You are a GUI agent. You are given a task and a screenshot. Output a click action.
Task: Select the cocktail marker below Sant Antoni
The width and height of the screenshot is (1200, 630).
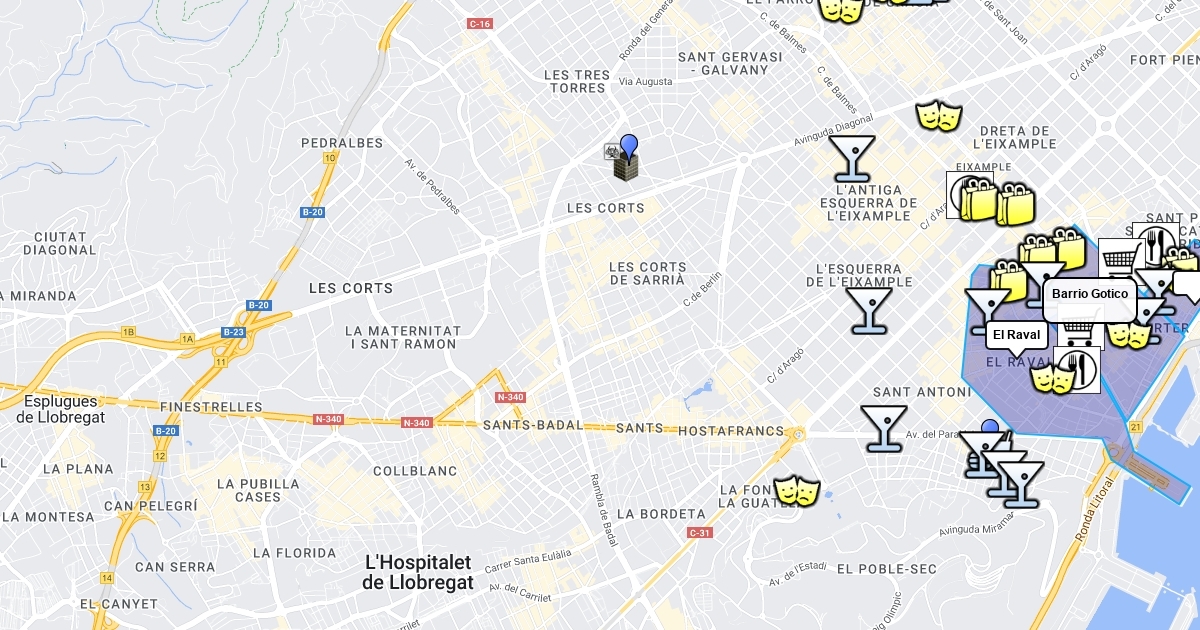884,428
